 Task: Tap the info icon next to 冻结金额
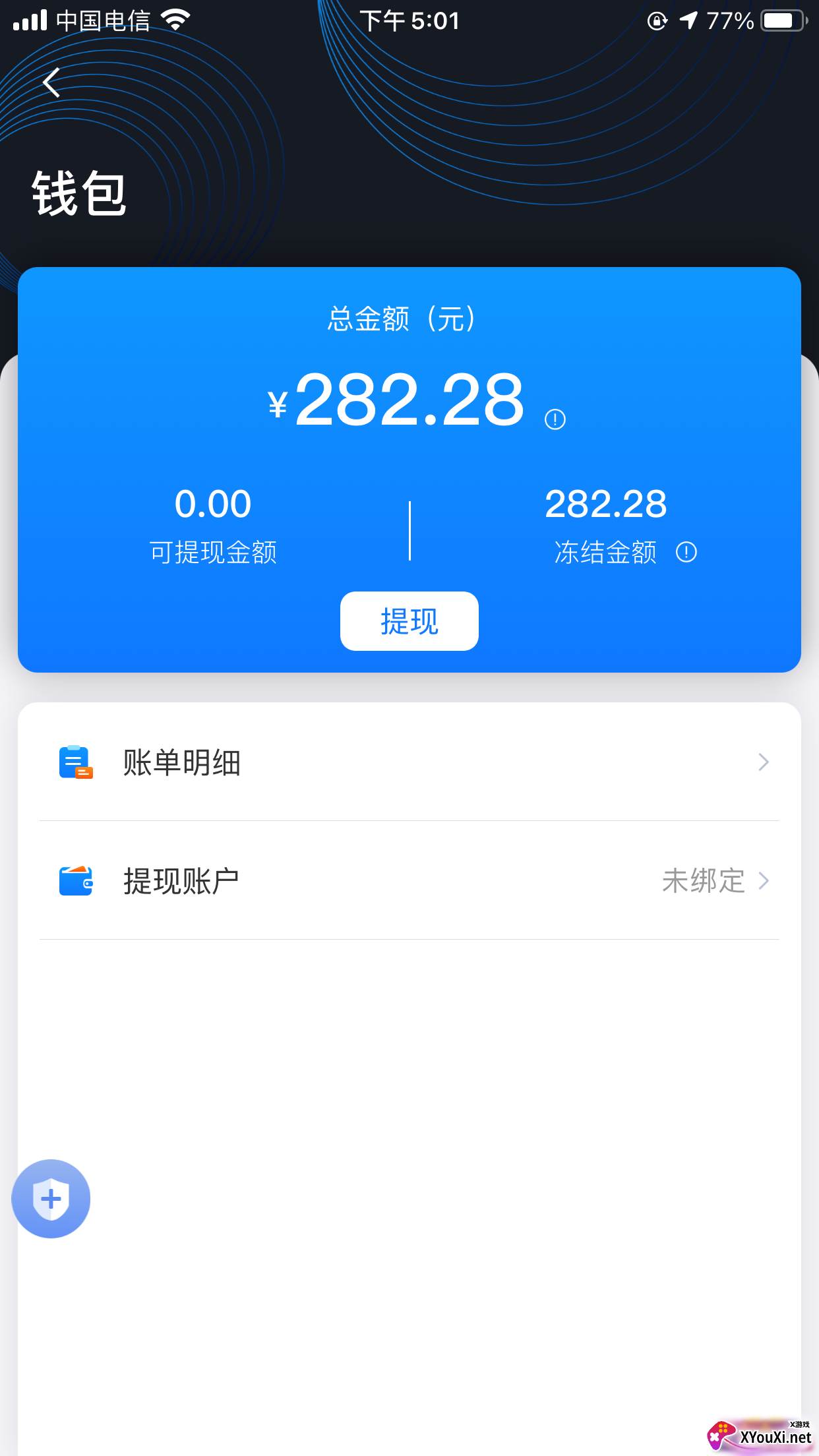point(686,552)
